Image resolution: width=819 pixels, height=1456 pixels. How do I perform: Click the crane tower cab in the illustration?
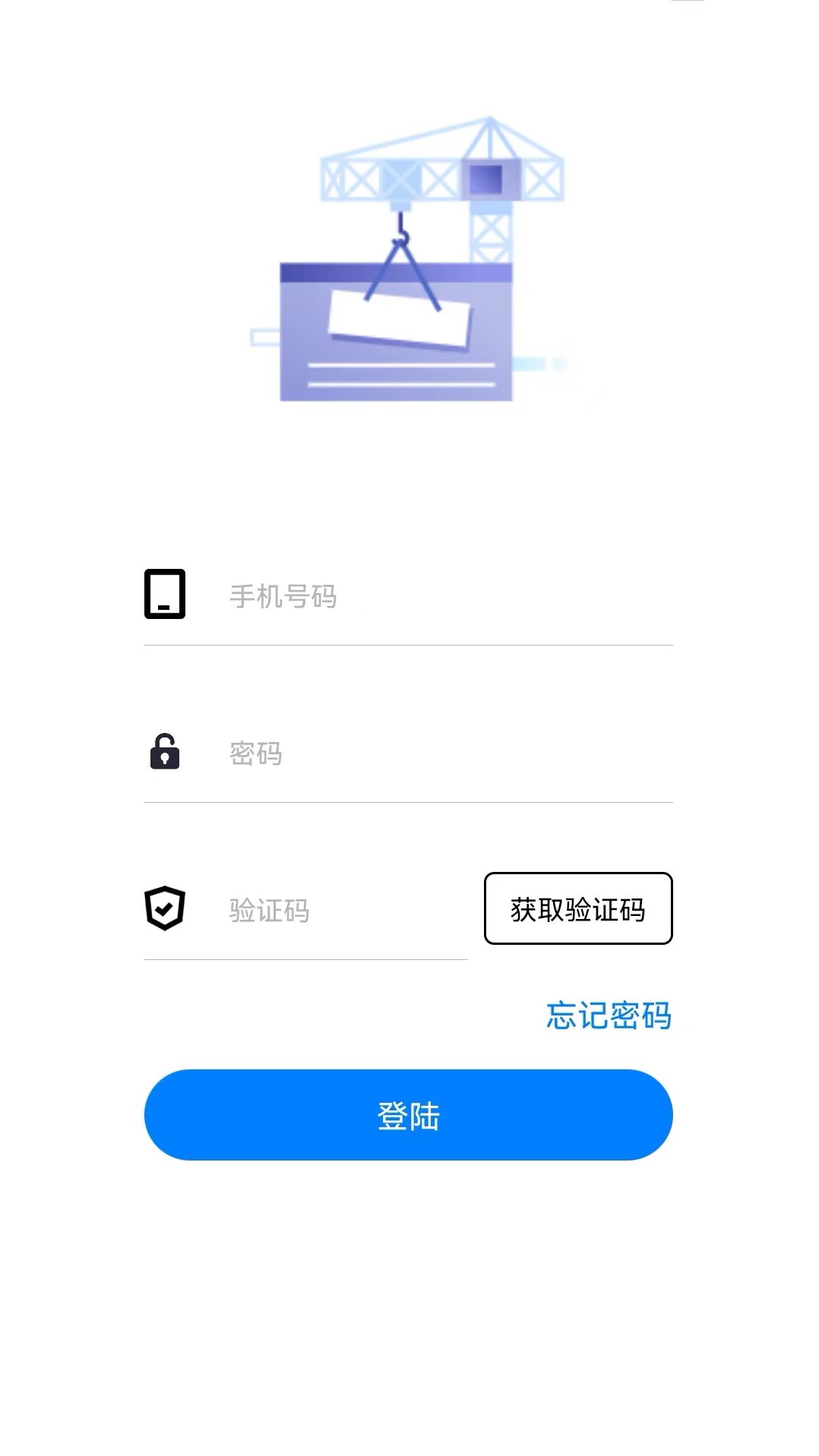pos(485,178)
